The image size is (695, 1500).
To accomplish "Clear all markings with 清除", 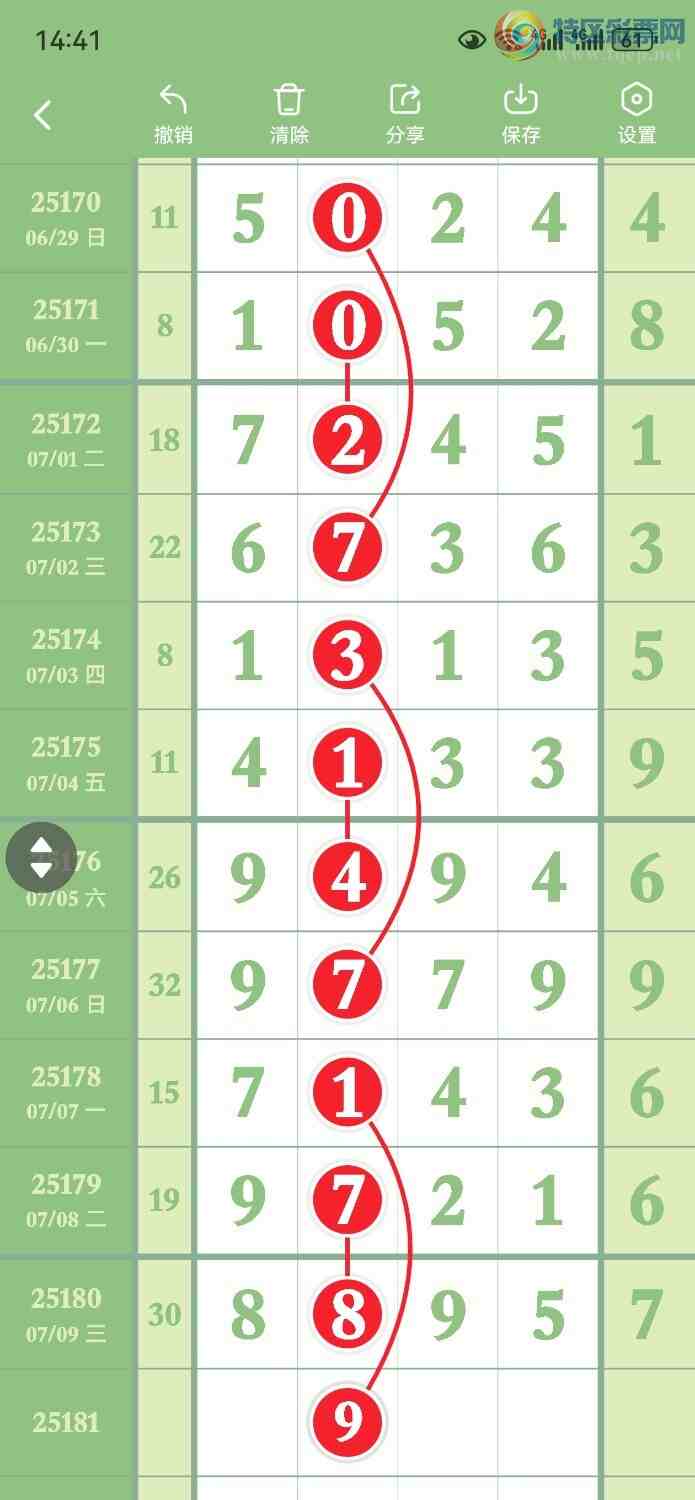I will [x=289, y=114].
